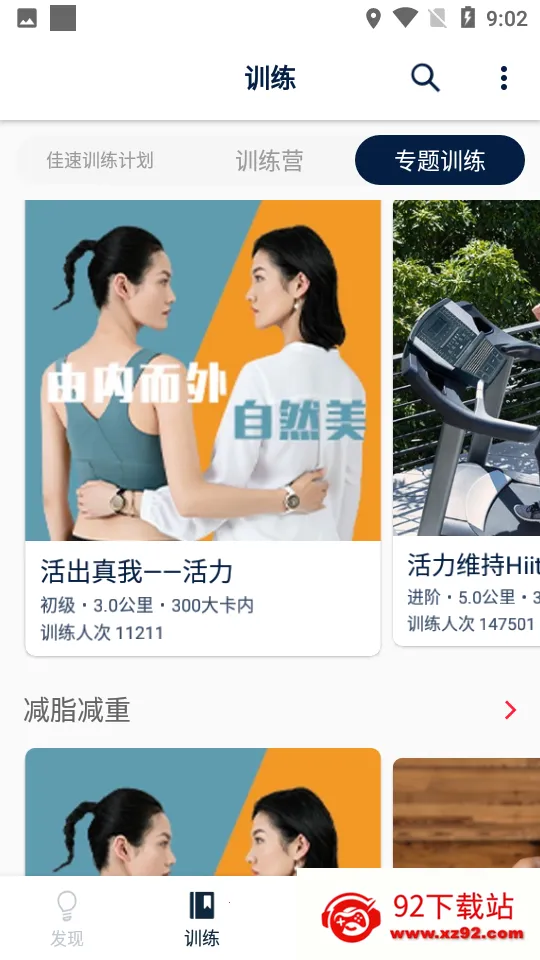Open the 活出真我——活力 training card
This screenshot has width=540, height=960.
click(203, 428)
